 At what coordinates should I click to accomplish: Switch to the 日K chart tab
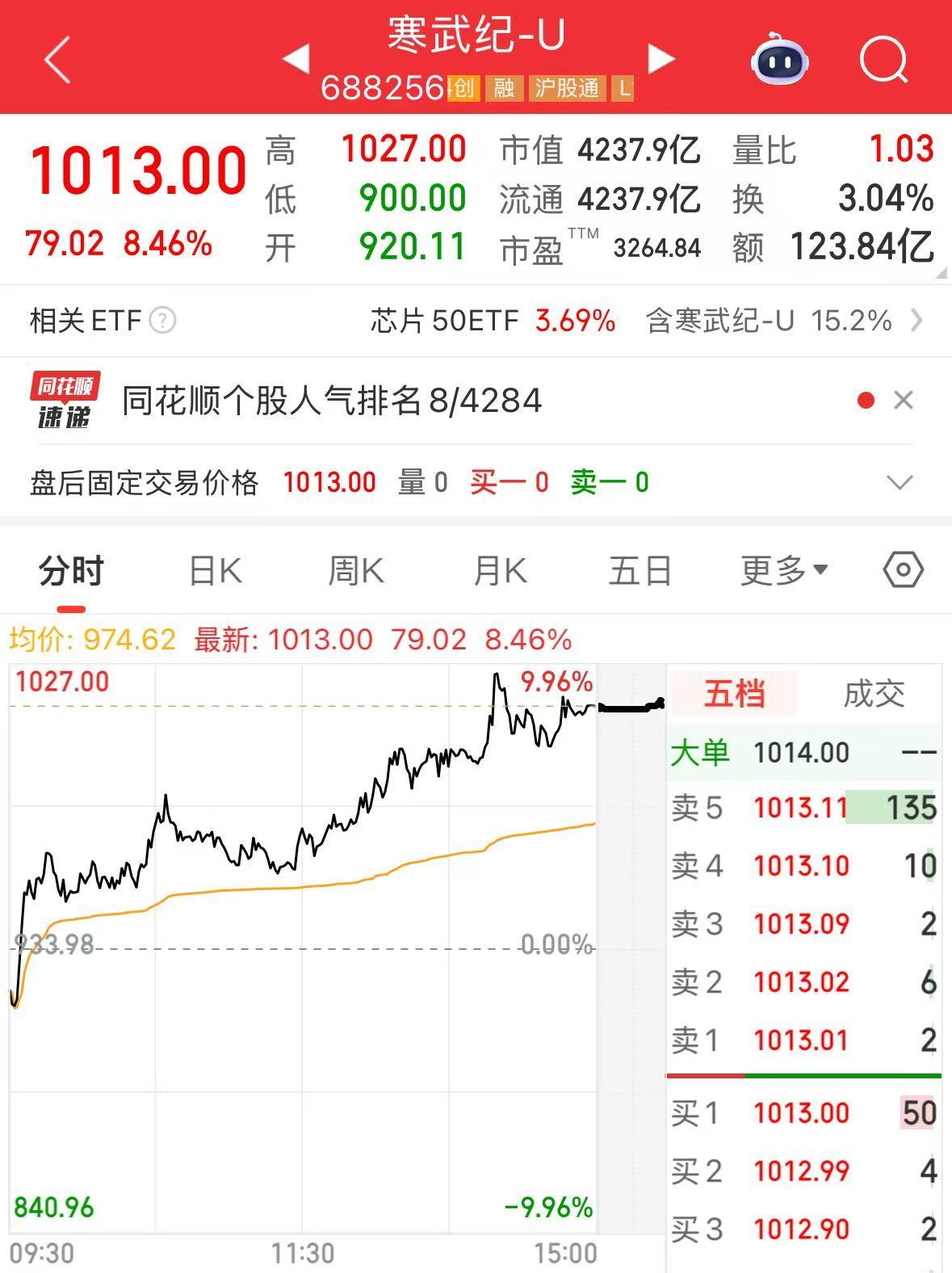point(215,571)
